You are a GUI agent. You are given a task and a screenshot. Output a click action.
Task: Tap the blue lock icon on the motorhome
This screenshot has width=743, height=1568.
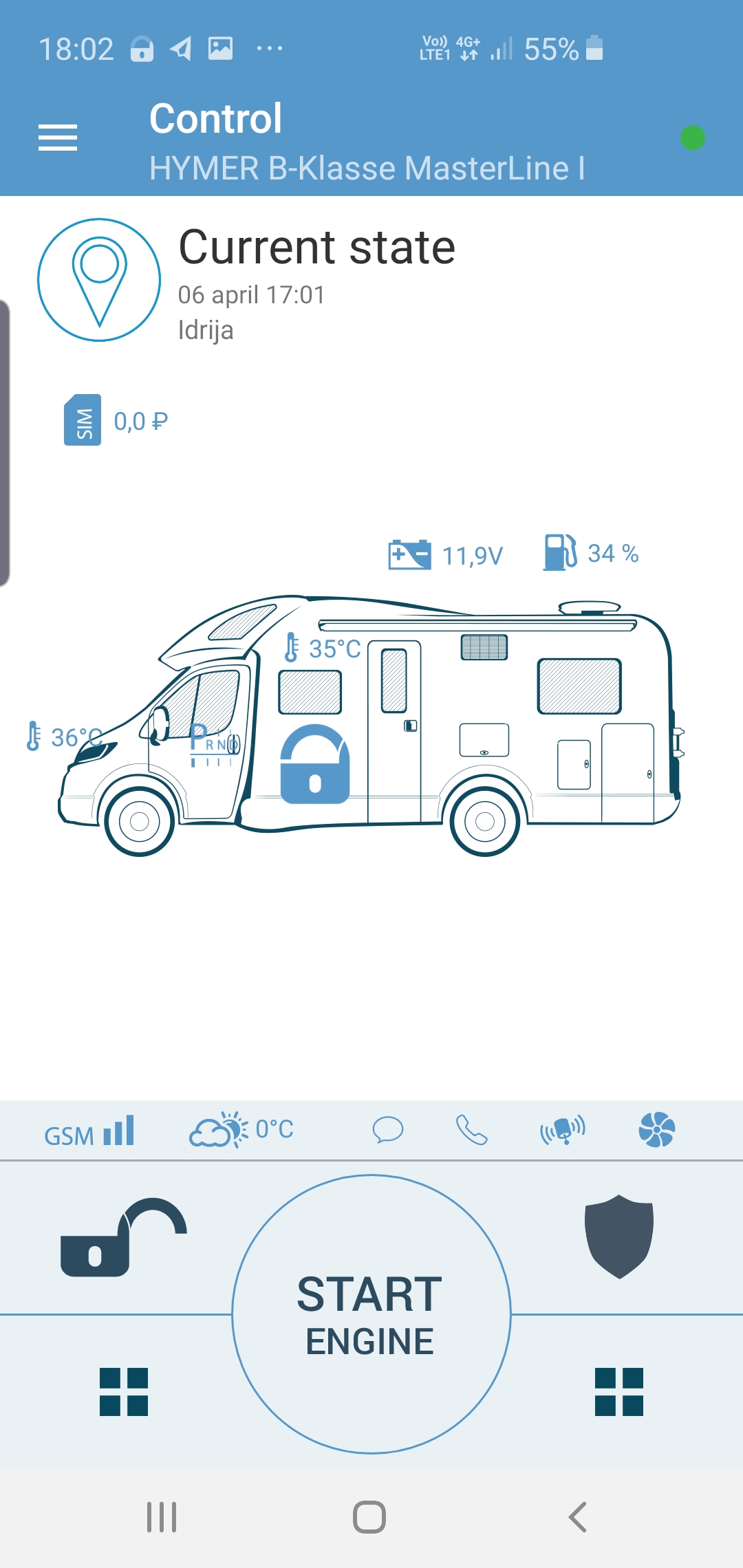pos(315,765)
